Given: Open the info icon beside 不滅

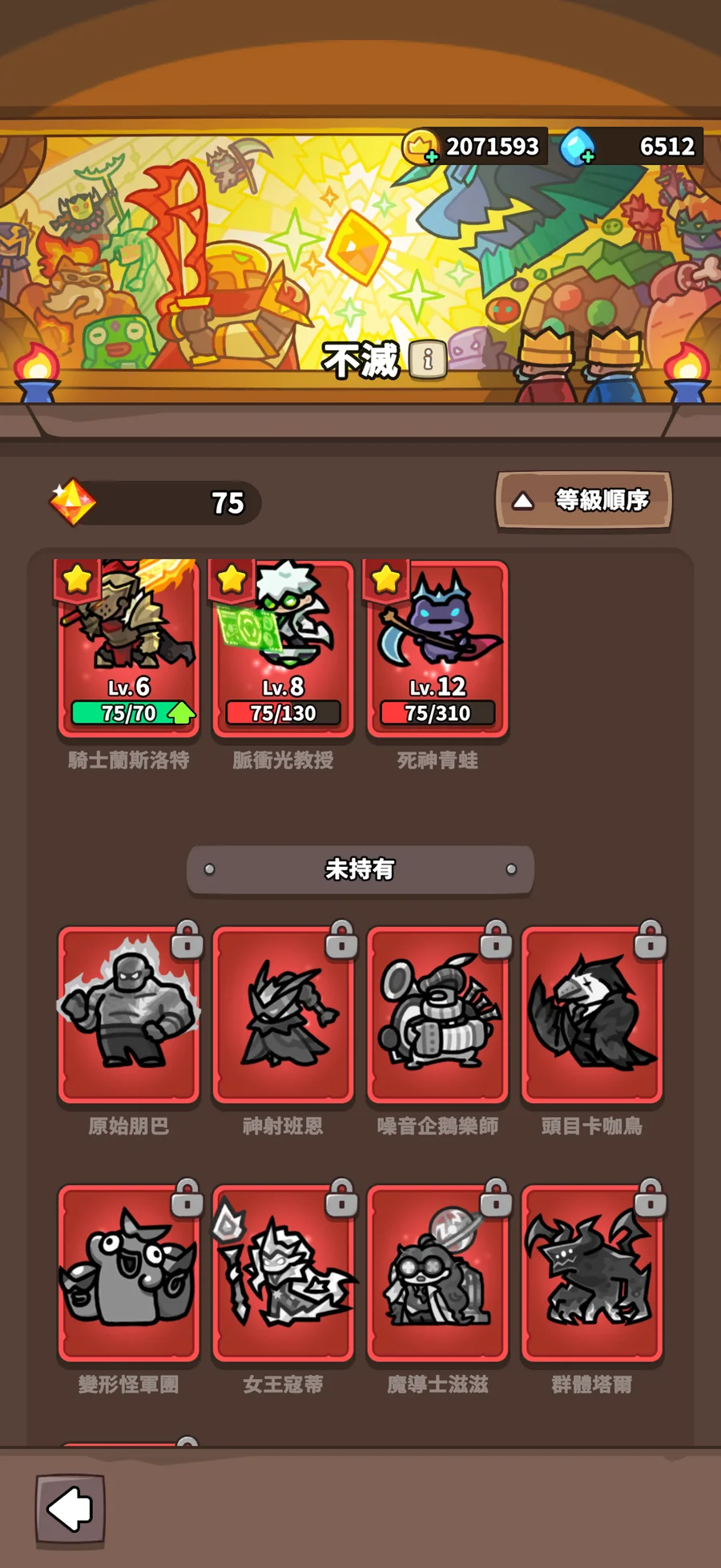Looking at the screenshot, I should [x=428, y=359].
